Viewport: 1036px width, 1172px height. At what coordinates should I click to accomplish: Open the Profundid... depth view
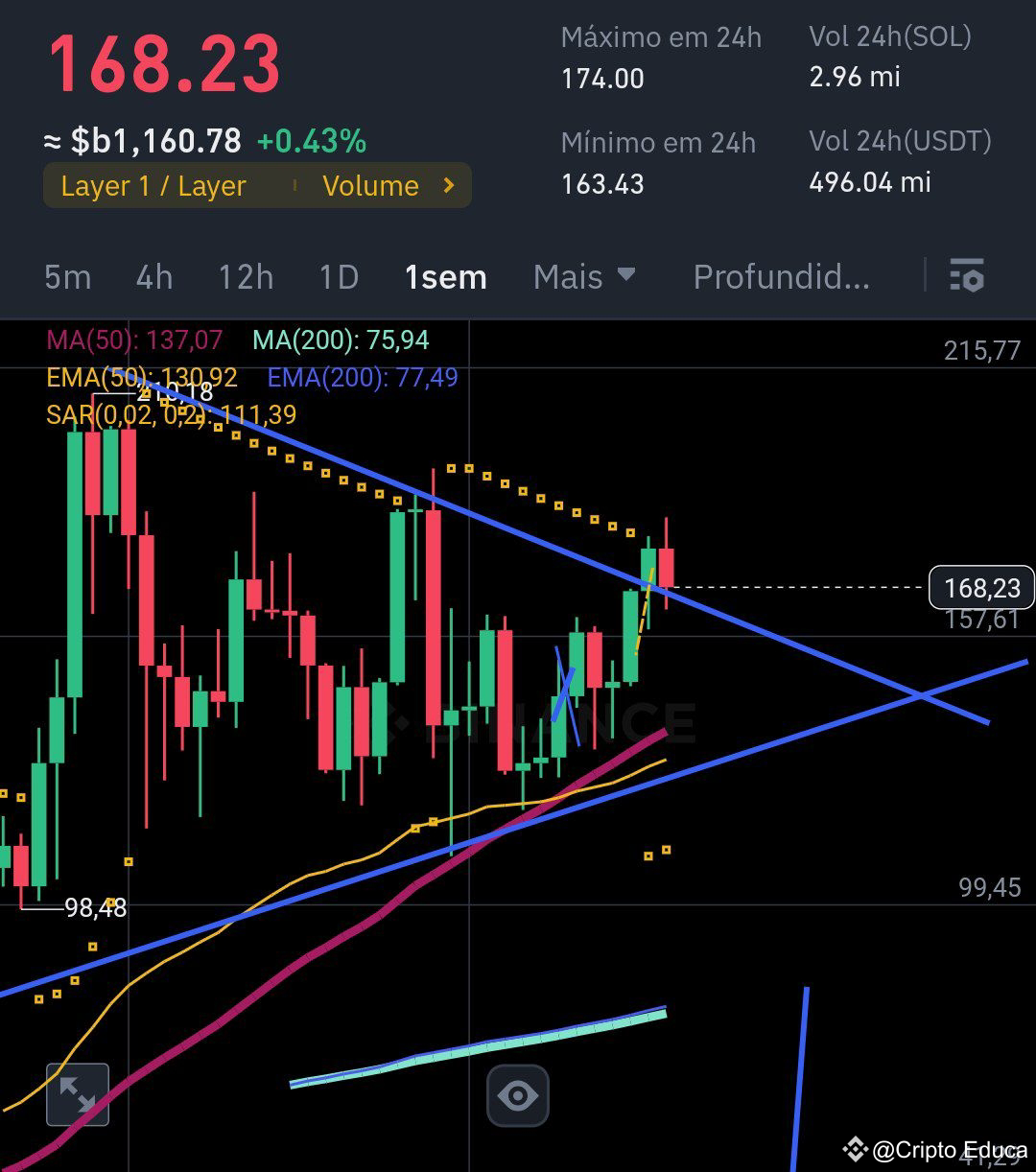781,276
